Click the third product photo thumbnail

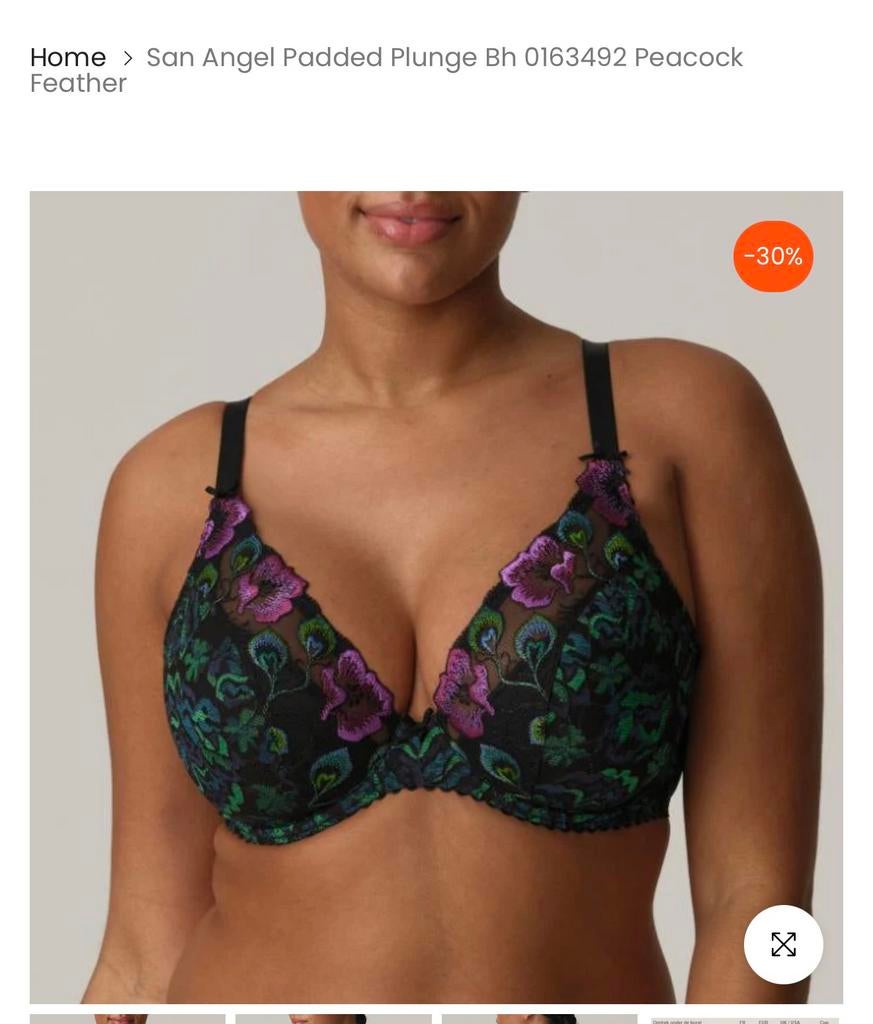[x=540, y=1019]
